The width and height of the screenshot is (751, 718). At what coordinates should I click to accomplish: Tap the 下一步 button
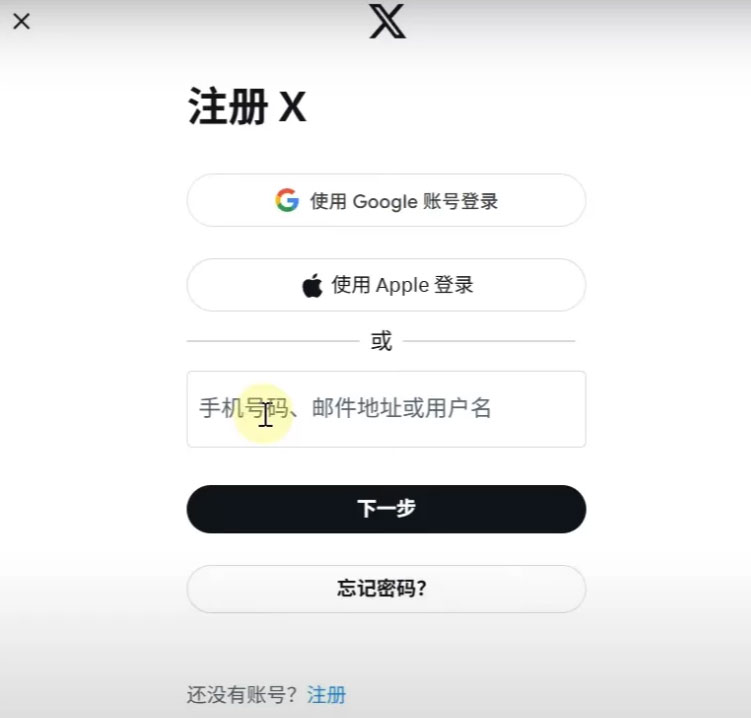[386, 509]
